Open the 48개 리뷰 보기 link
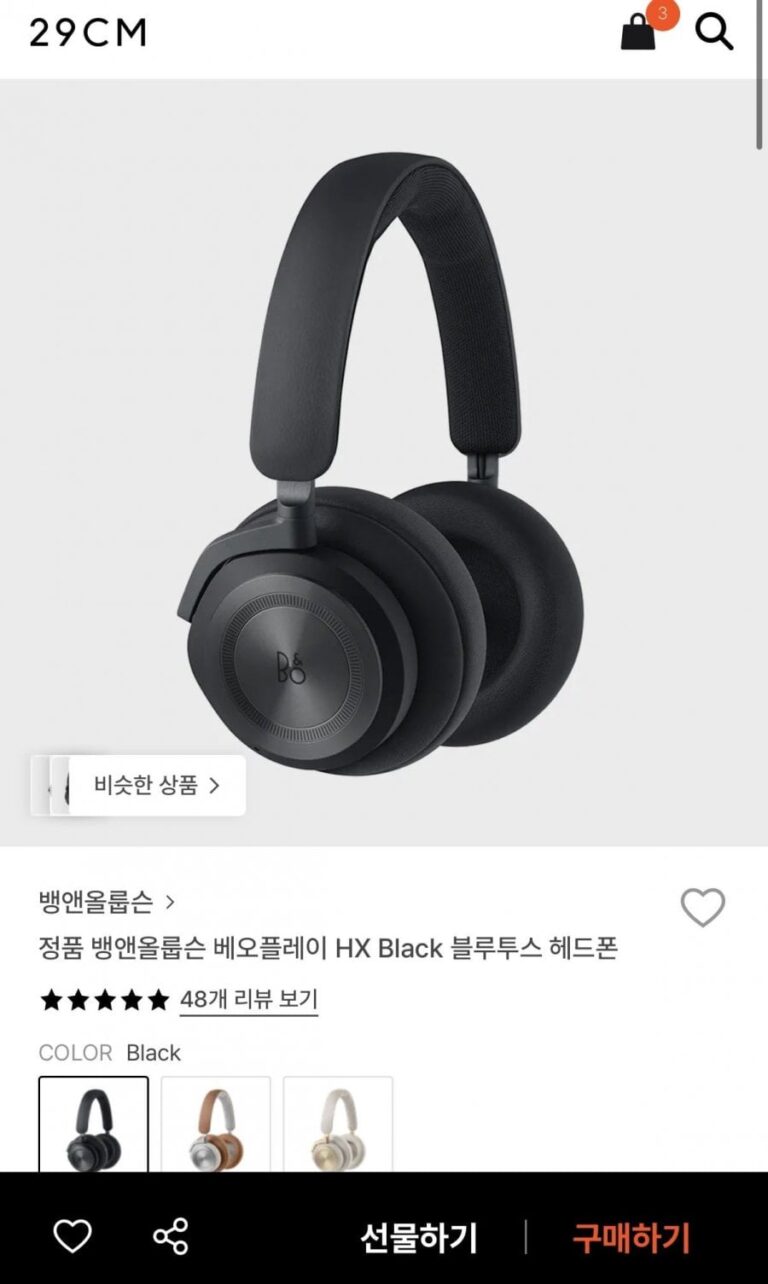Viewport: 768px width, 1284px height. click(x=248, y=999)
